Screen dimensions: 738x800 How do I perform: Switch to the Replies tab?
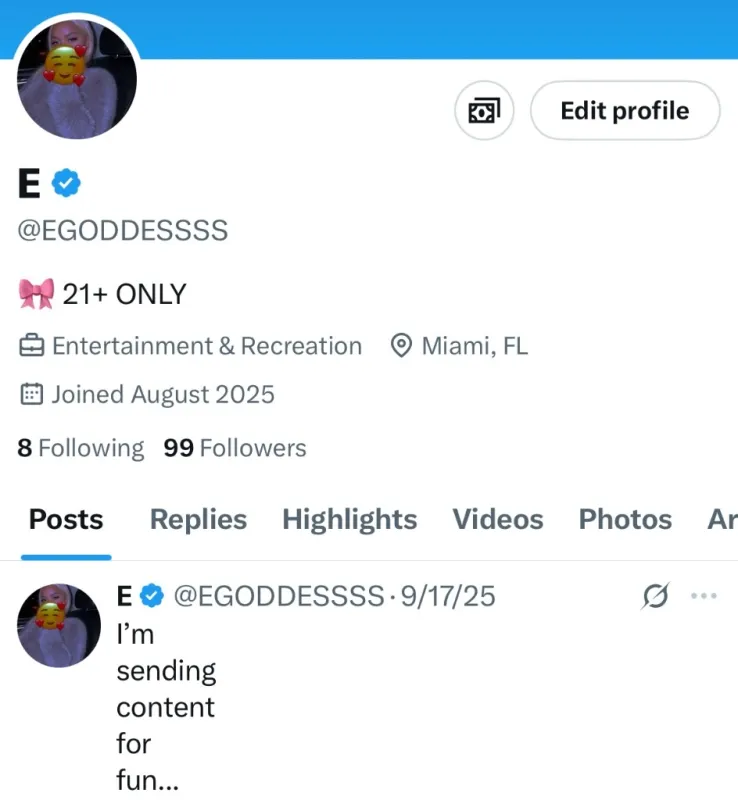pyautogui.click(x=198, y=519)
